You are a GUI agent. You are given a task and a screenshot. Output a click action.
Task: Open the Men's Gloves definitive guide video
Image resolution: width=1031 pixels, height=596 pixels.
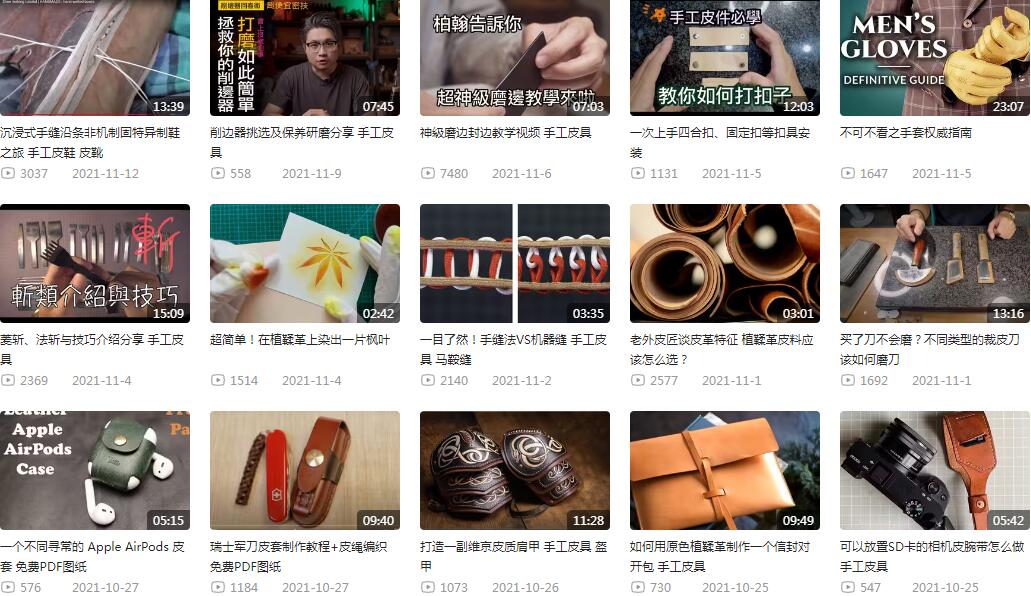934,58
